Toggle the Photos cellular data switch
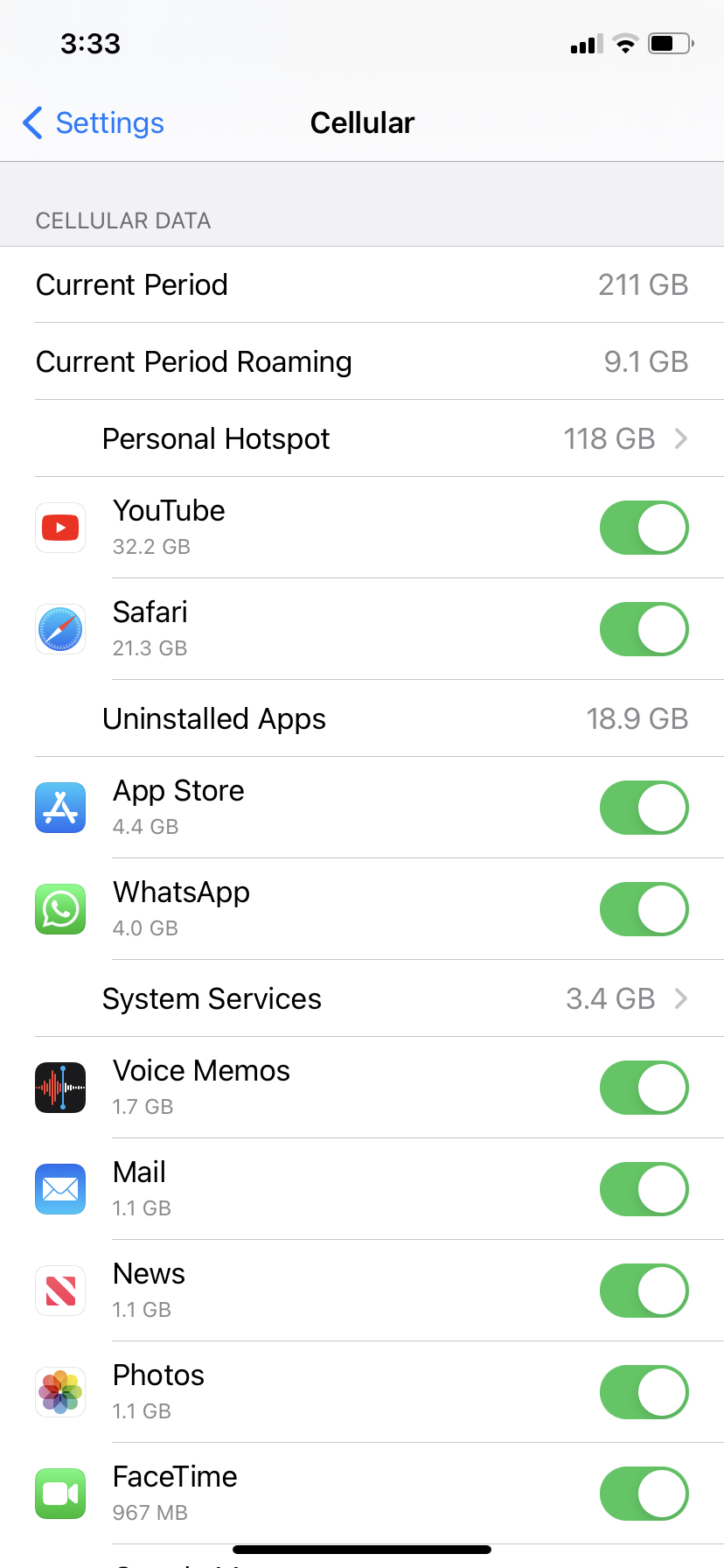The image size is (724, 1568). coord(644,1392)
